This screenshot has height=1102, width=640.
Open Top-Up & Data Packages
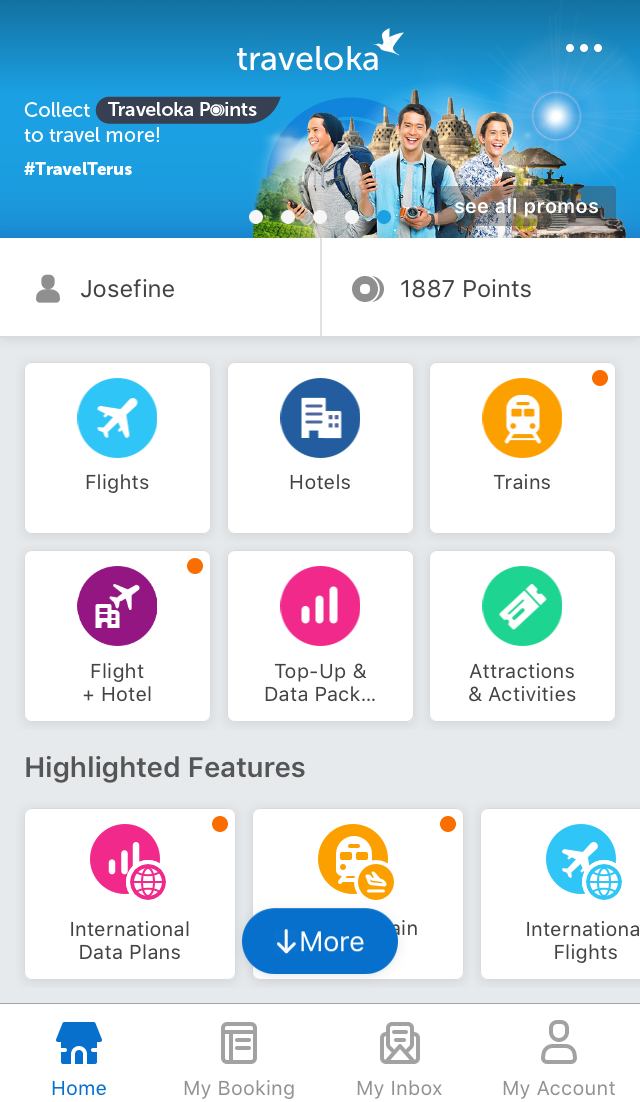320,635
